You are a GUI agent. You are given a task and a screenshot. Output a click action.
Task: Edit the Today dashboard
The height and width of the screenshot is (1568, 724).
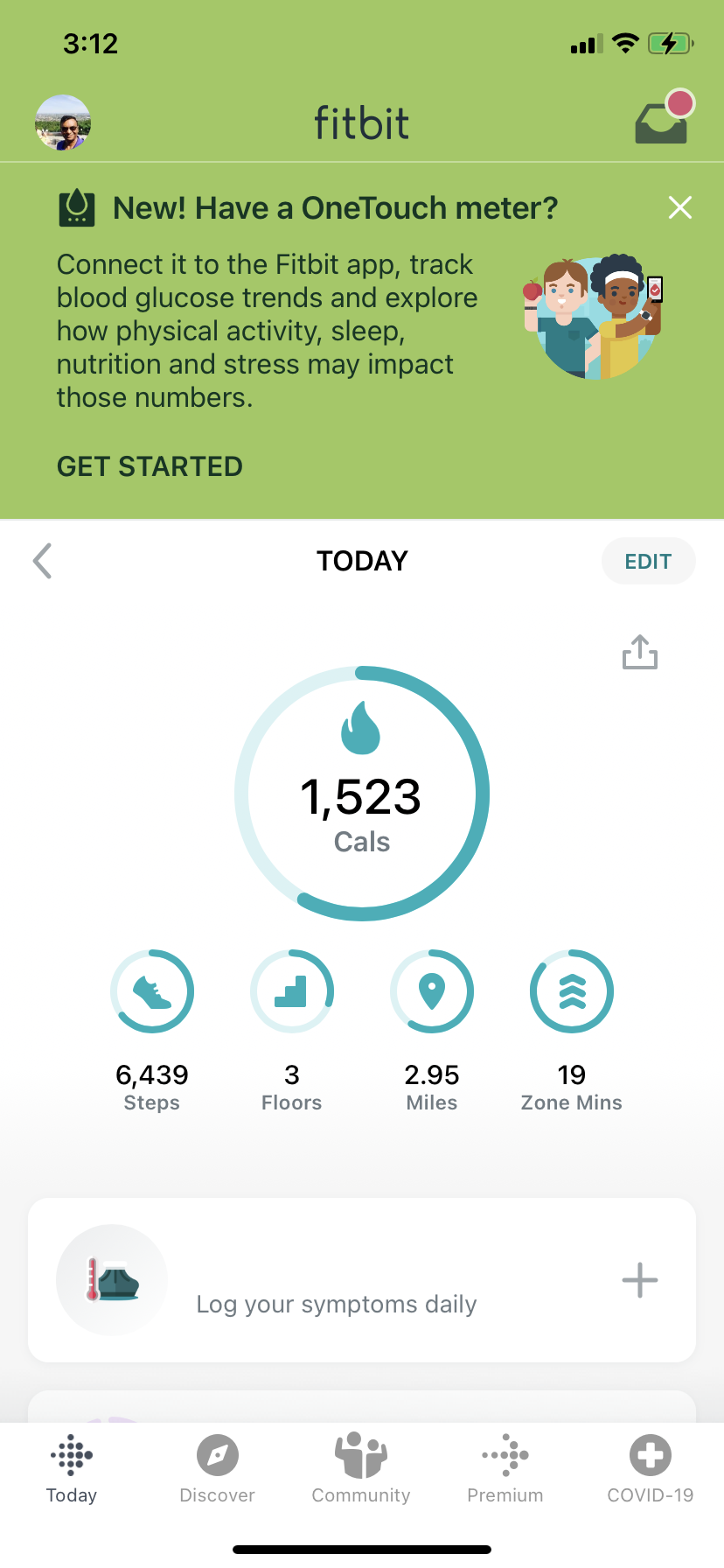[648, 562]
